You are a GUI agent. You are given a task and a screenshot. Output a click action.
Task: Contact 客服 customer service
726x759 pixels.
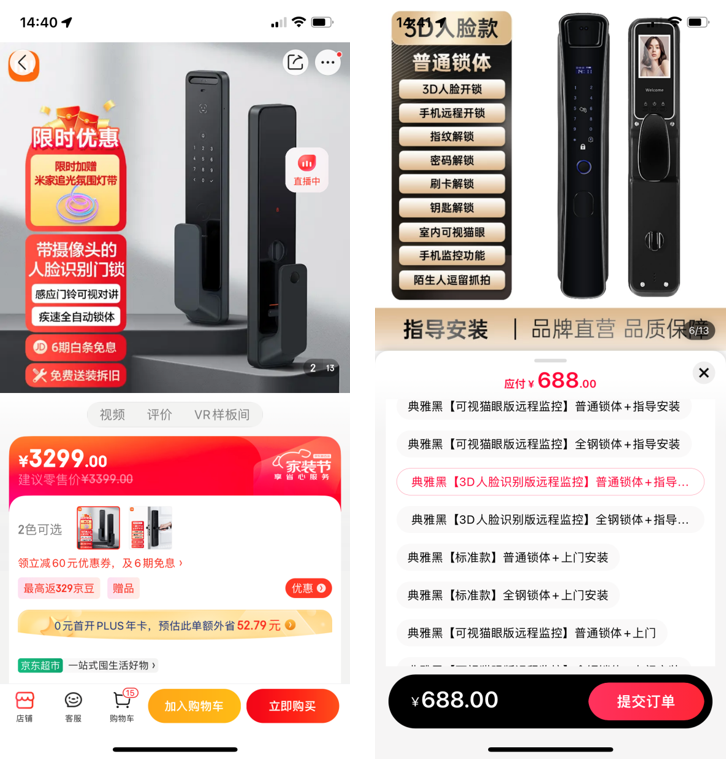(x=73, y=706)
